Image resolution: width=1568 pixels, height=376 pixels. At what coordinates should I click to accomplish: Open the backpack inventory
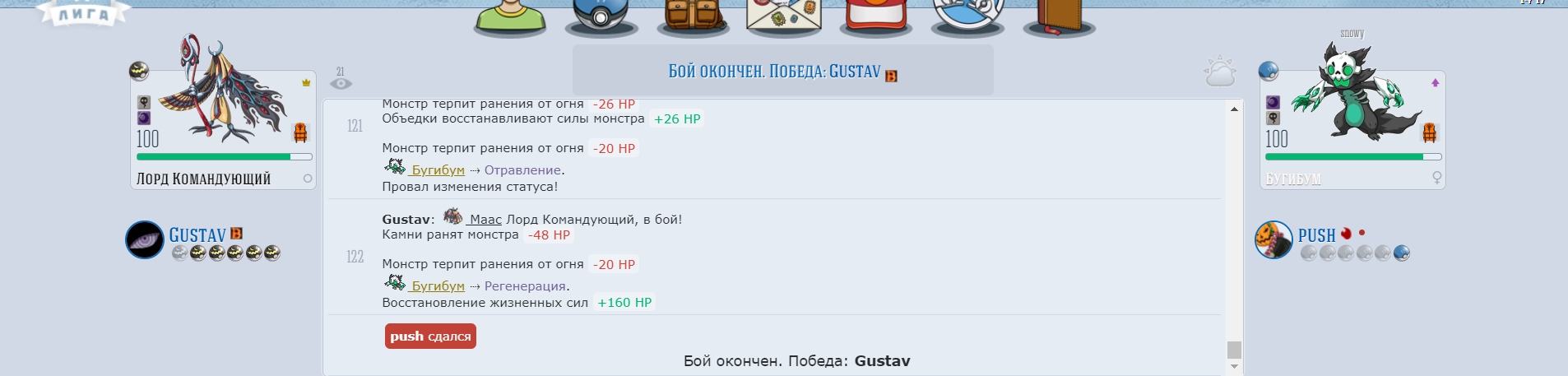(693, 16)
